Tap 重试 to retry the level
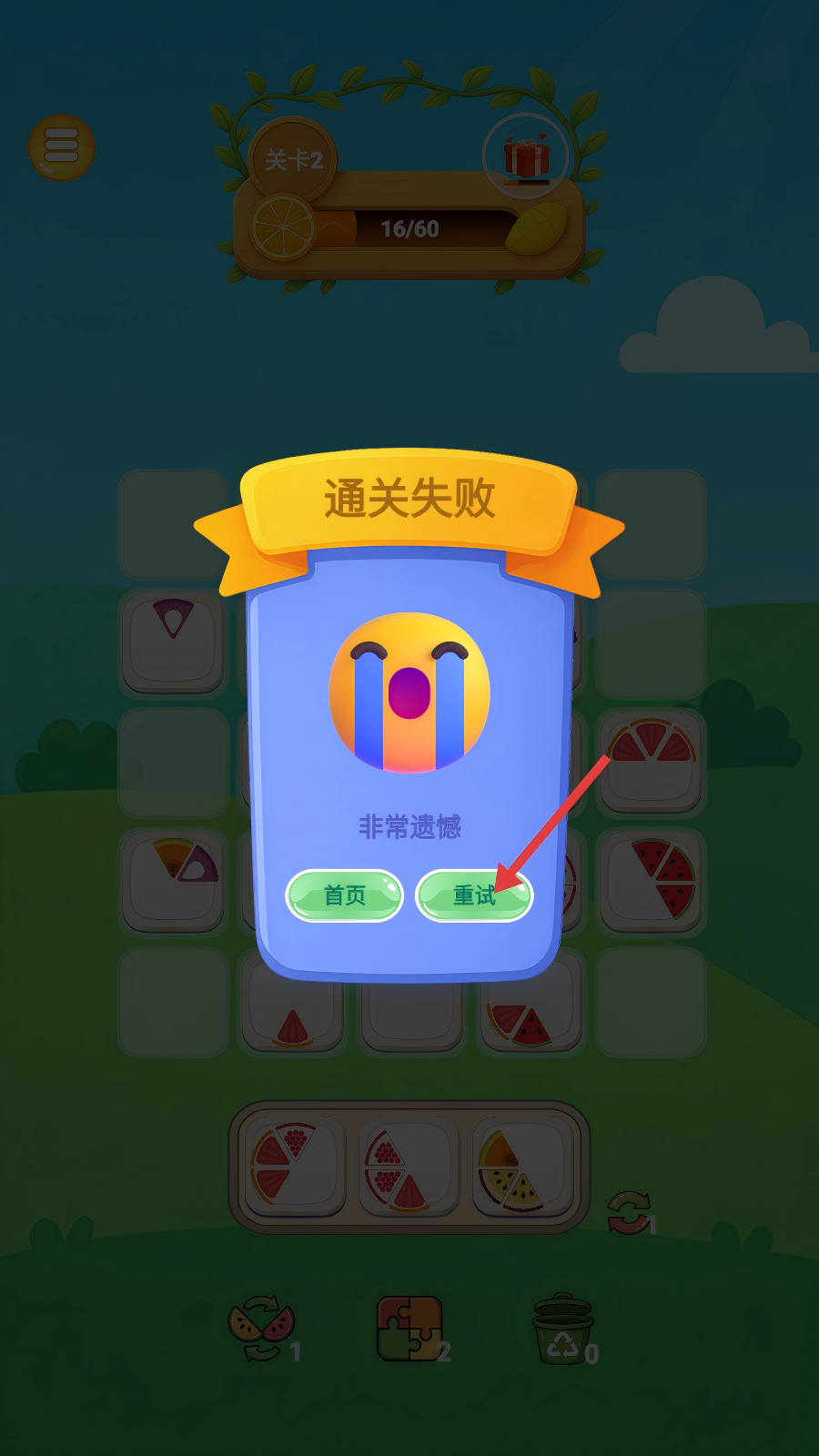The image size is (819, 1456). tap(474, 895)
